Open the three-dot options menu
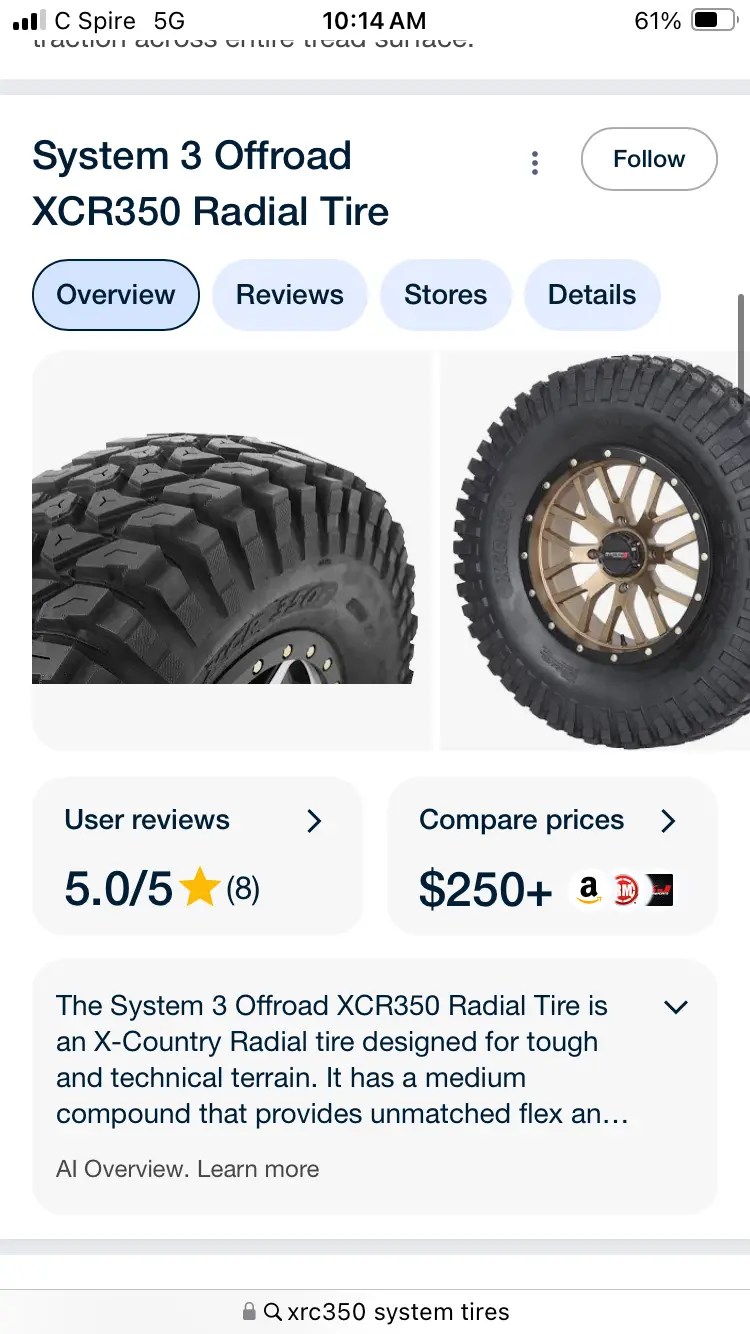Screen dimensions: 750x1334 pos(535,162)
